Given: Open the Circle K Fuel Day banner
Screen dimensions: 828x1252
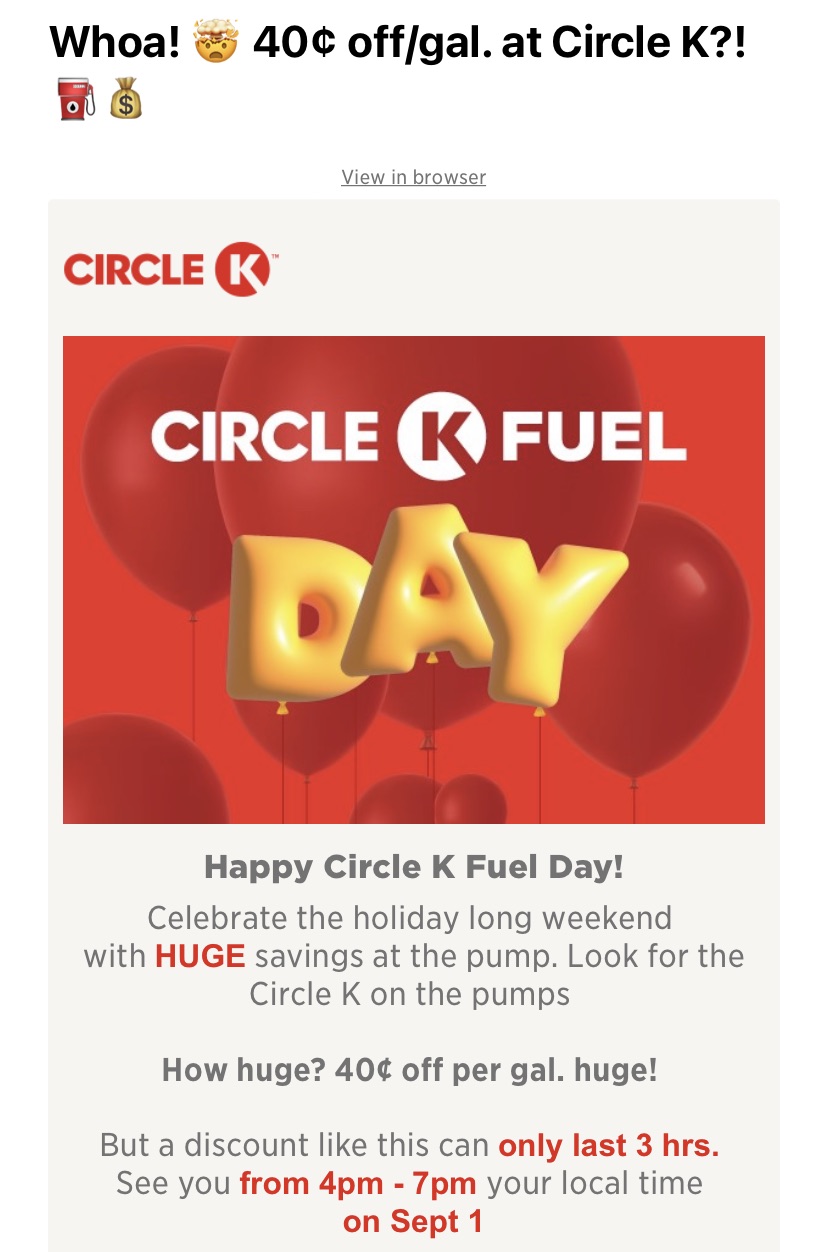Looking at the screenshot, I should [x=413, y=579].
